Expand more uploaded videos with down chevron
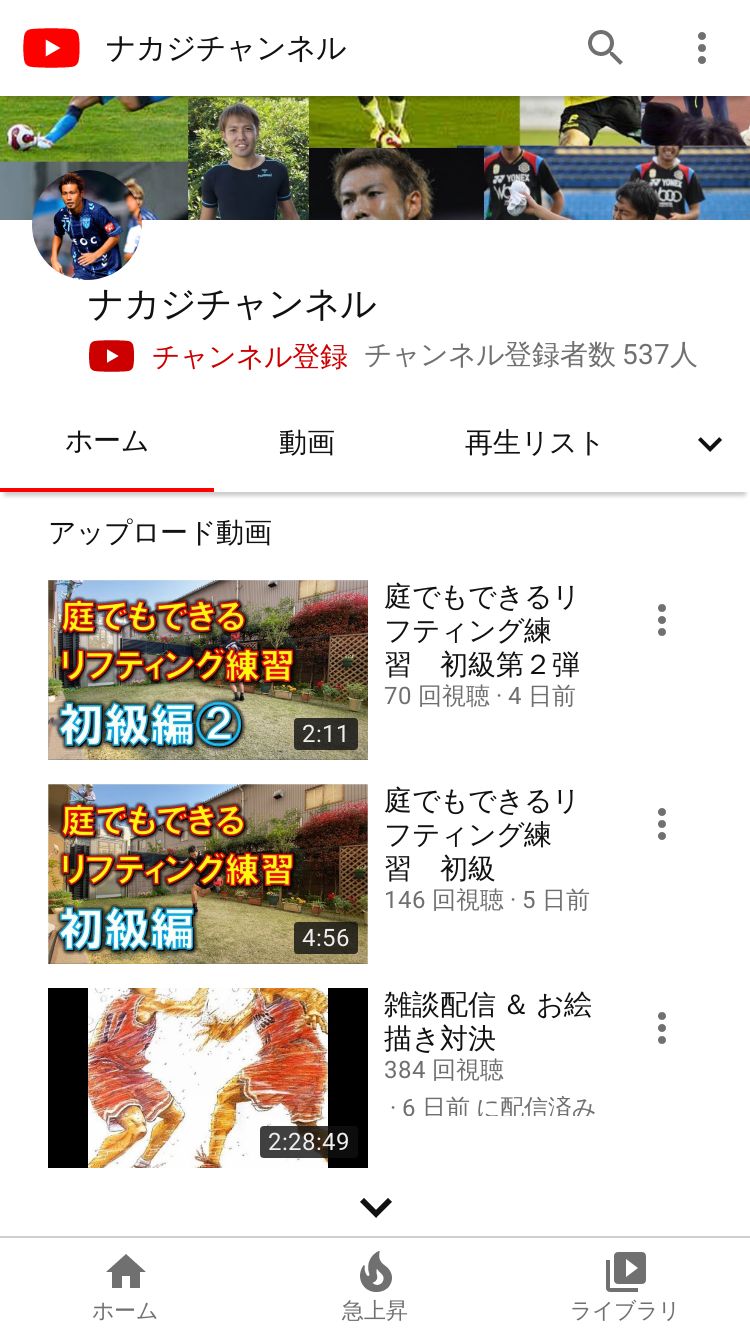Screen dimensions: 750x1334 375,1207
